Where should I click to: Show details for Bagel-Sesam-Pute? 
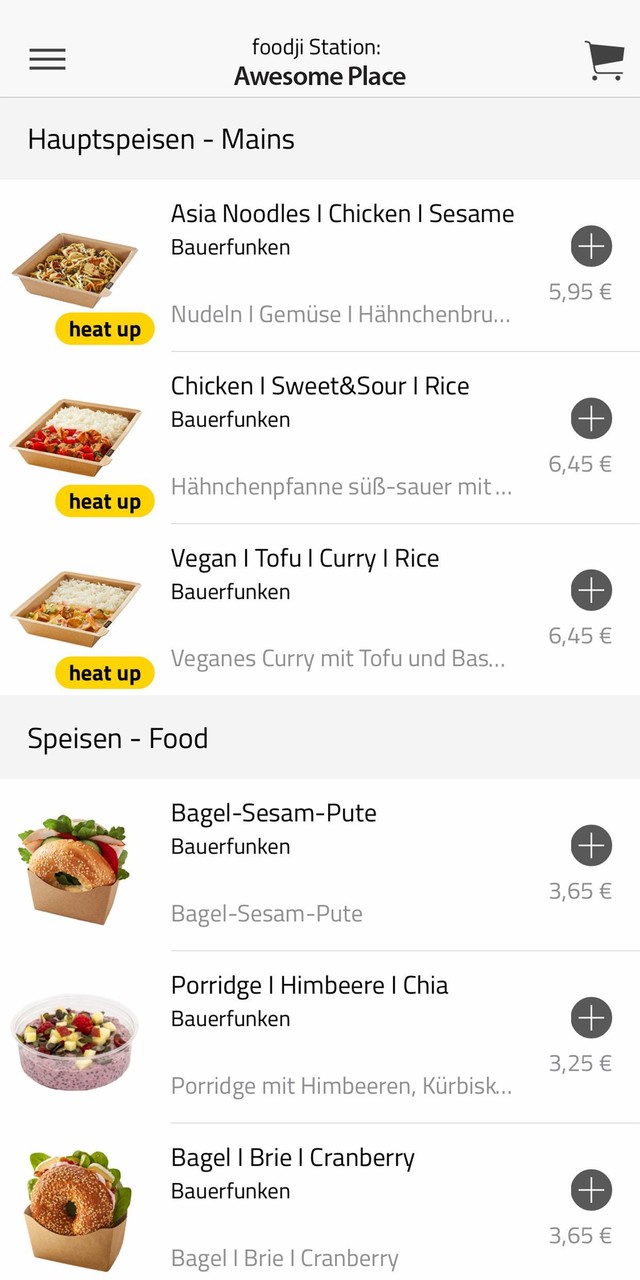[274, 813]
